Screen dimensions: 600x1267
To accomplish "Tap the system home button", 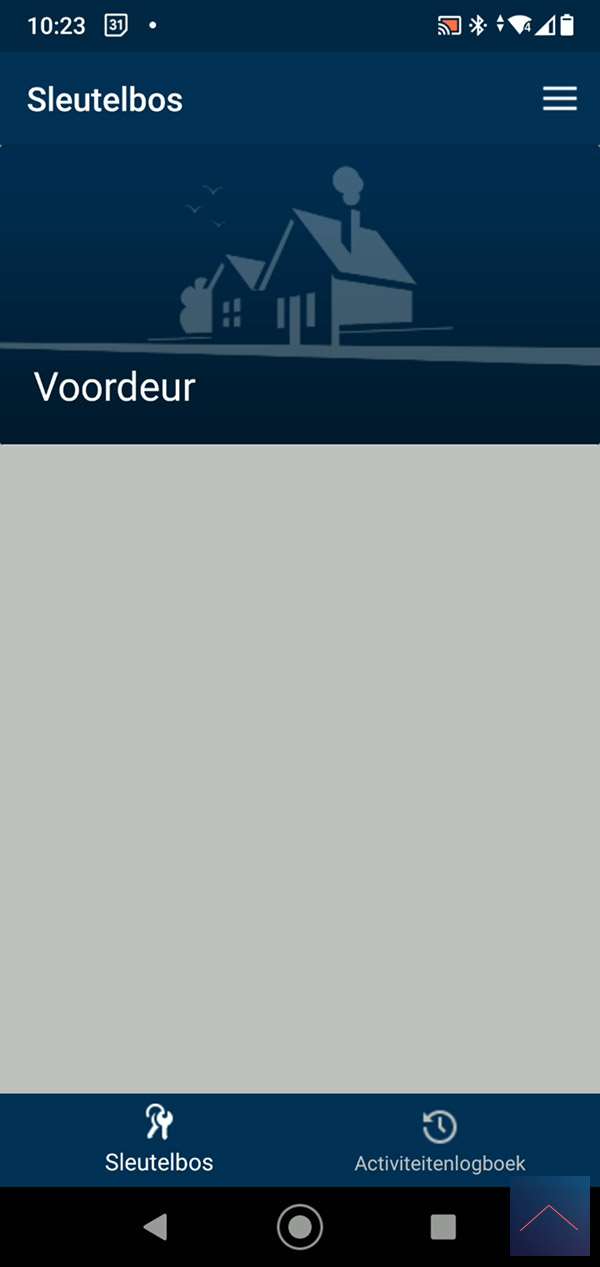I will tap(300, 1227).
